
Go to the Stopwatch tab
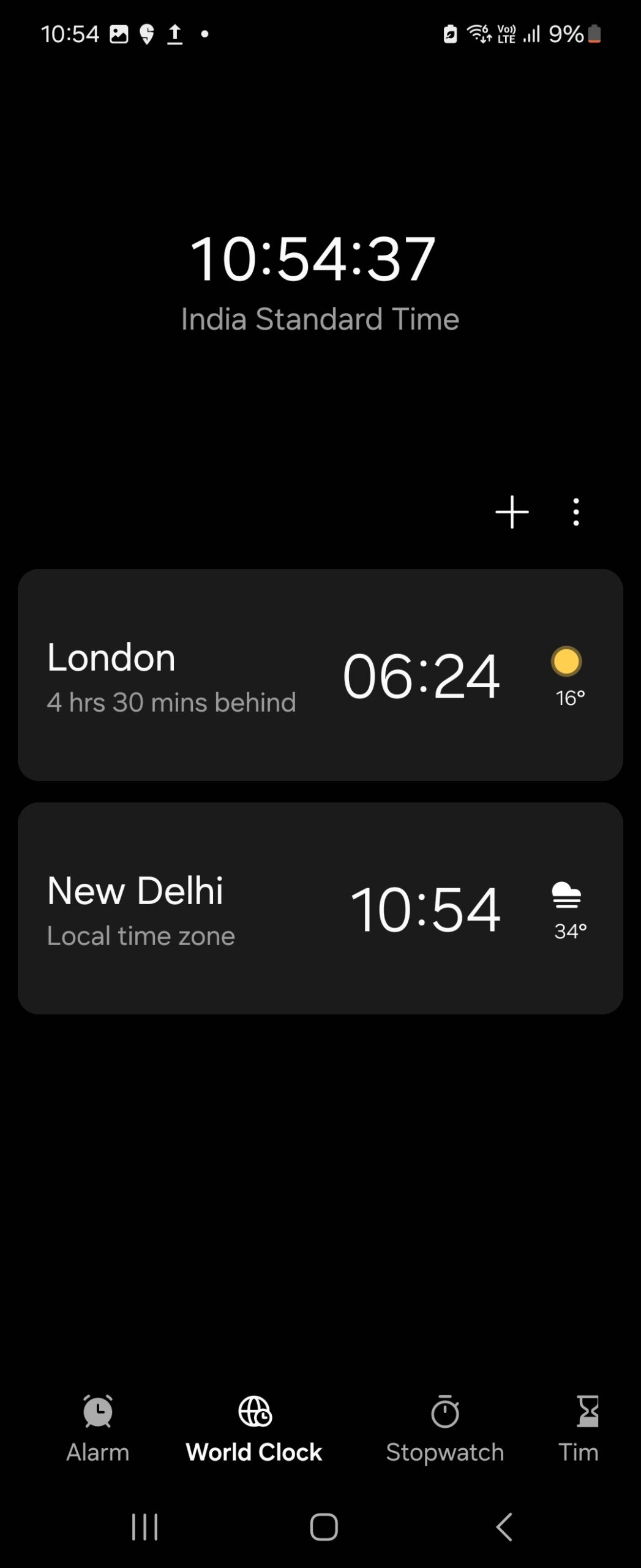(445, 1428)
